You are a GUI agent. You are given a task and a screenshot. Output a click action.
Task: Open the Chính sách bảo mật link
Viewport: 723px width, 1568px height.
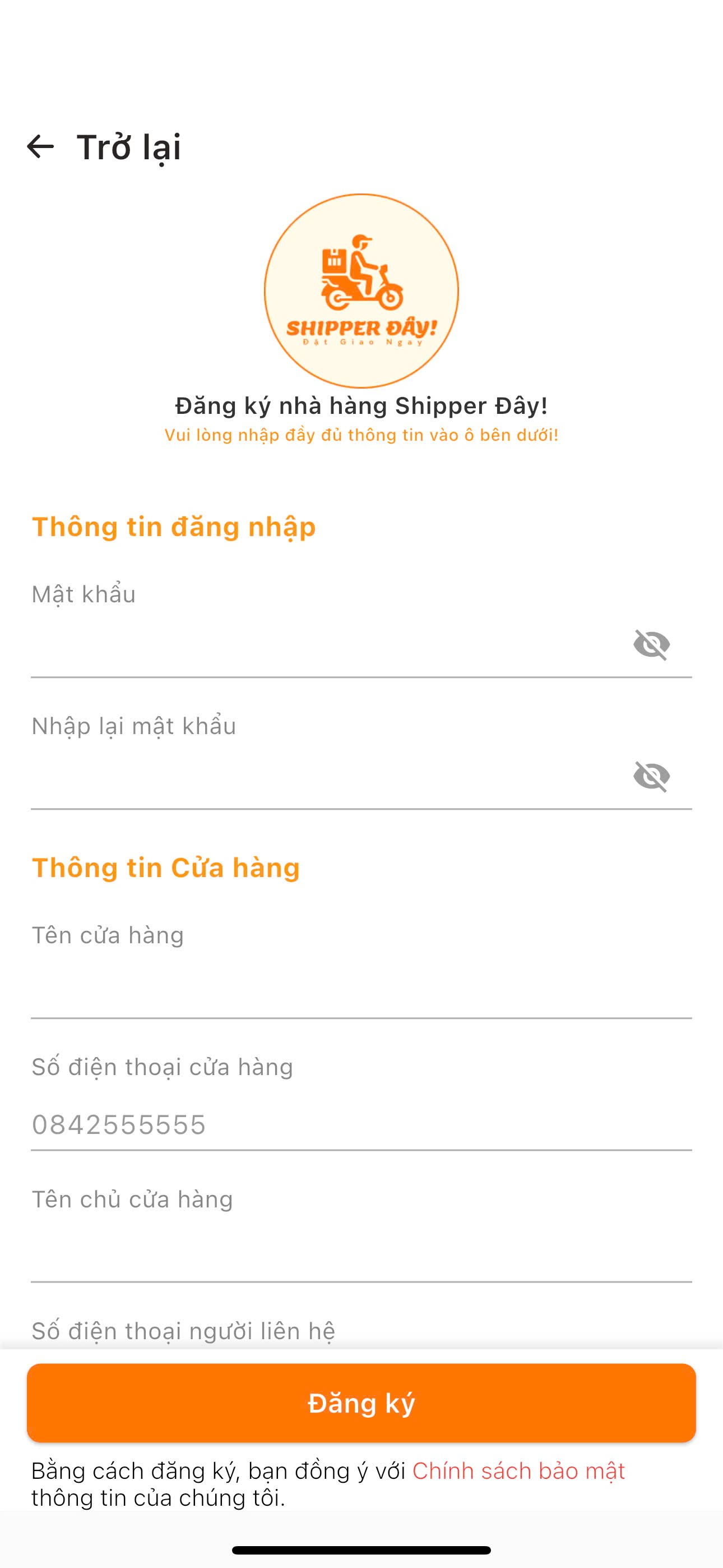point(518,1471)
